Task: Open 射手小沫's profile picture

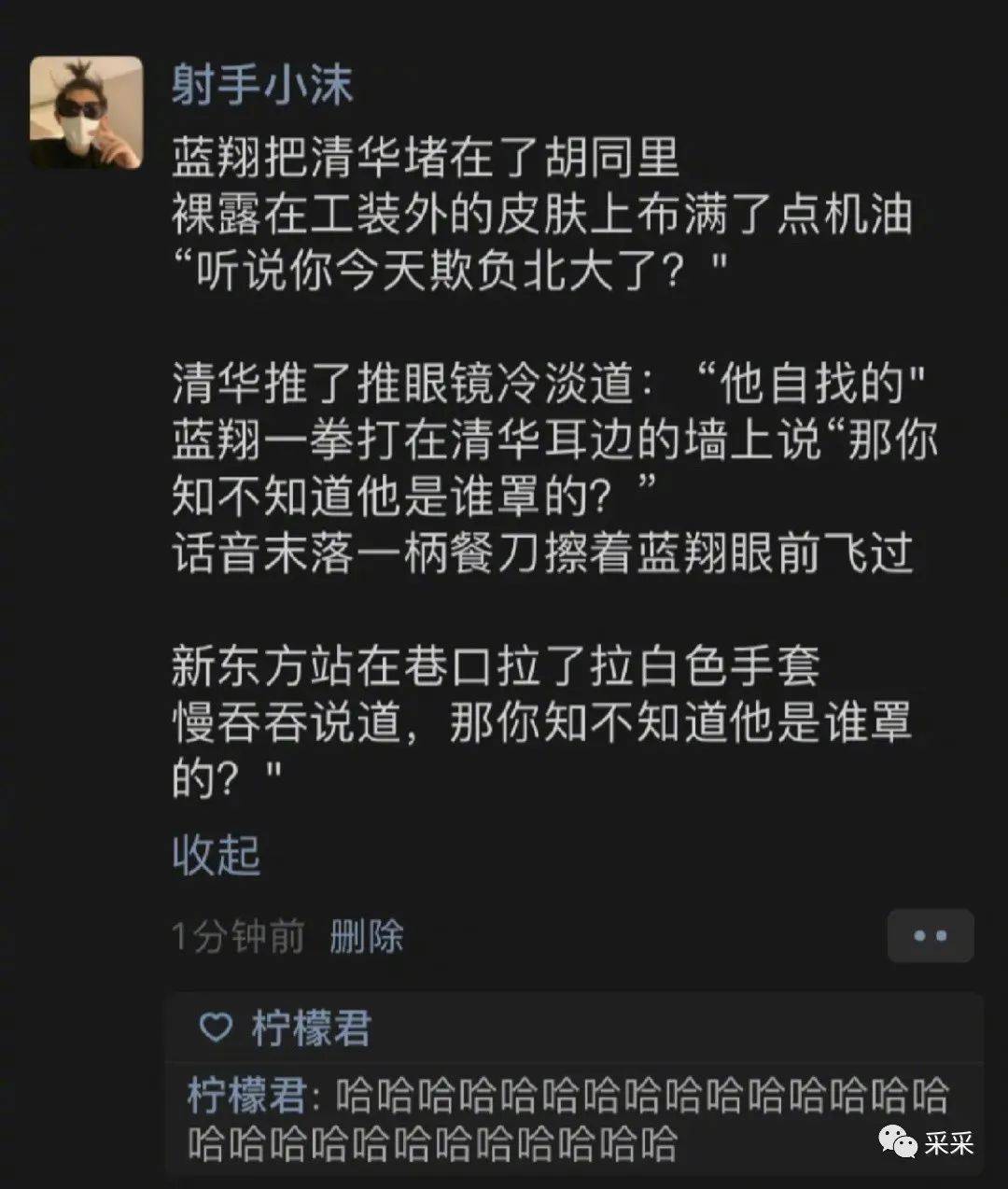Action: (87, 113)
